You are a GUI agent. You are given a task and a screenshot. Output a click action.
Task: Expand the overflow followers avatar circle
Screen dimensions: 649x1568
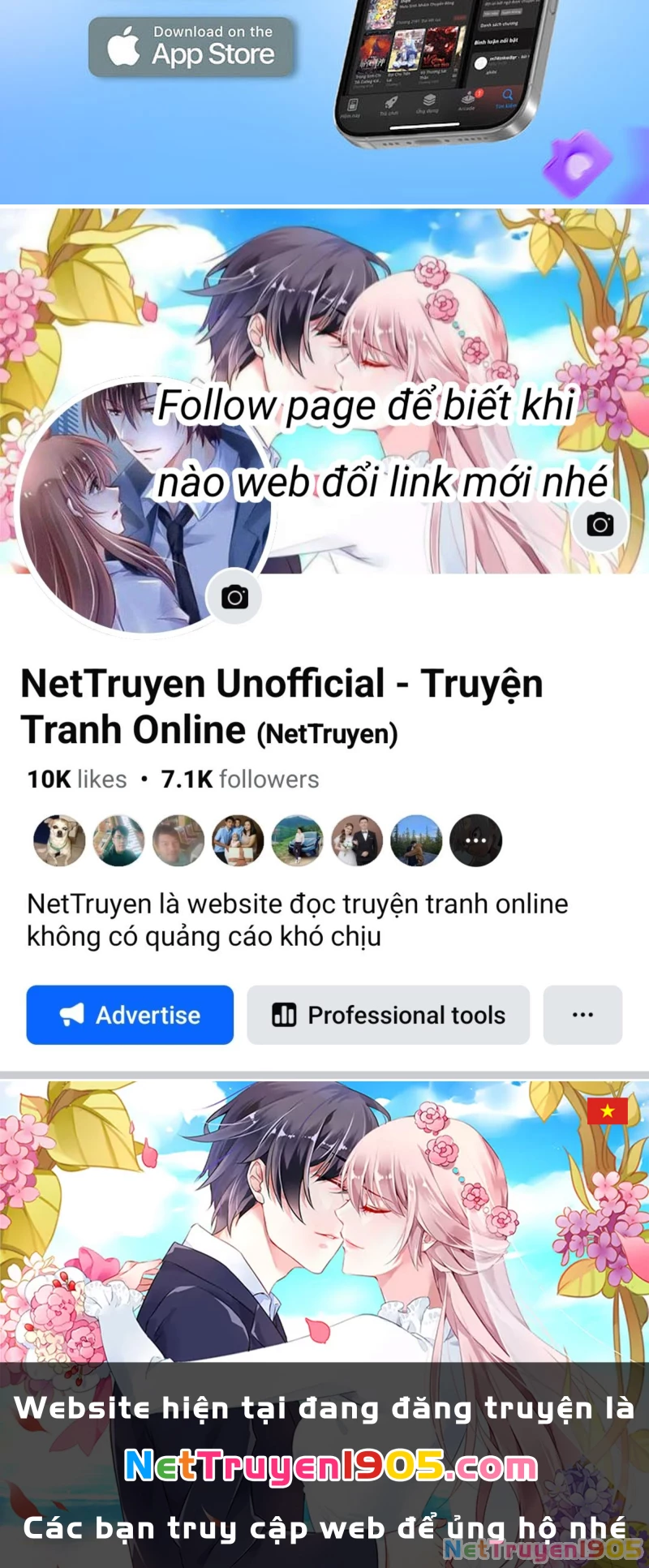click(475, 840)
